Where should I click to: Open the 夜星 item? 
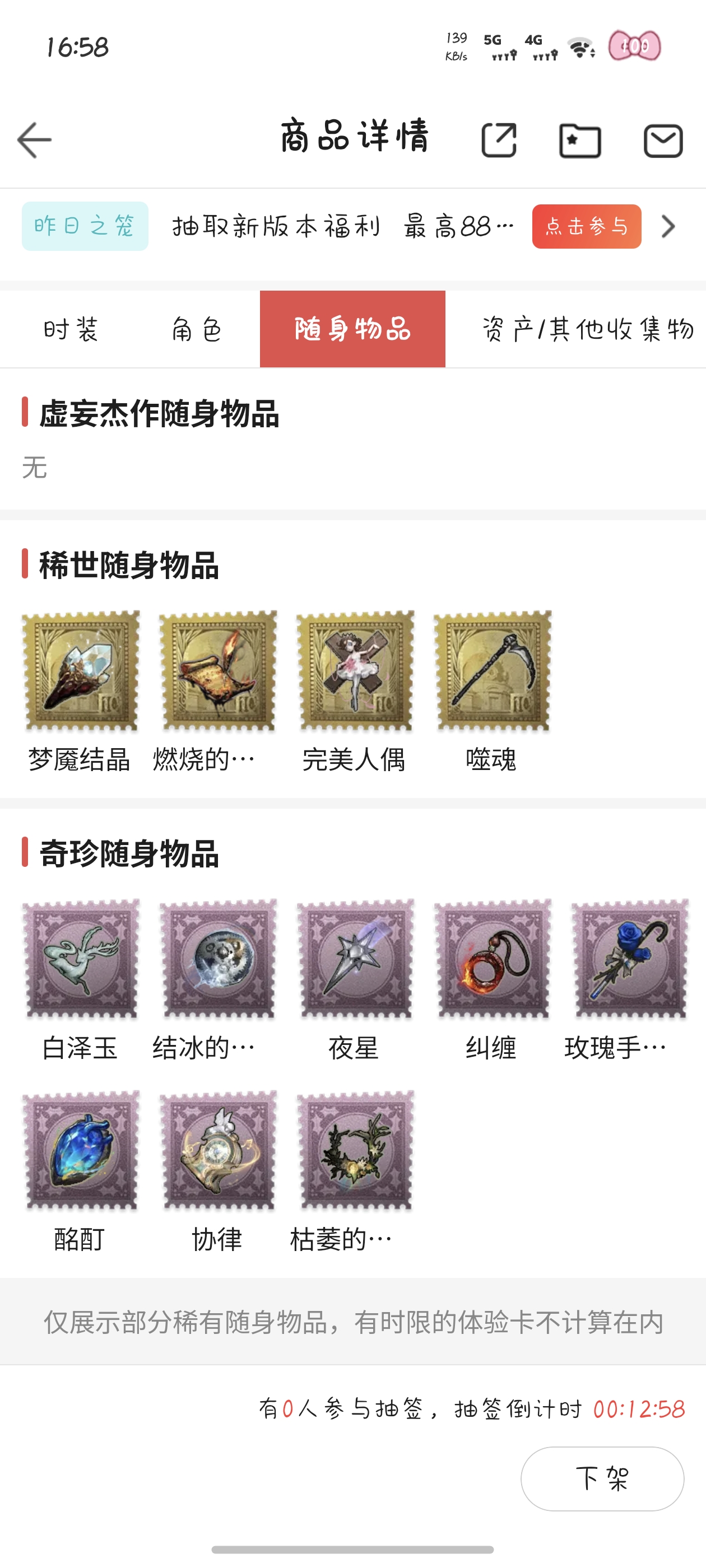pyautogui.click(x=355, y=959)
